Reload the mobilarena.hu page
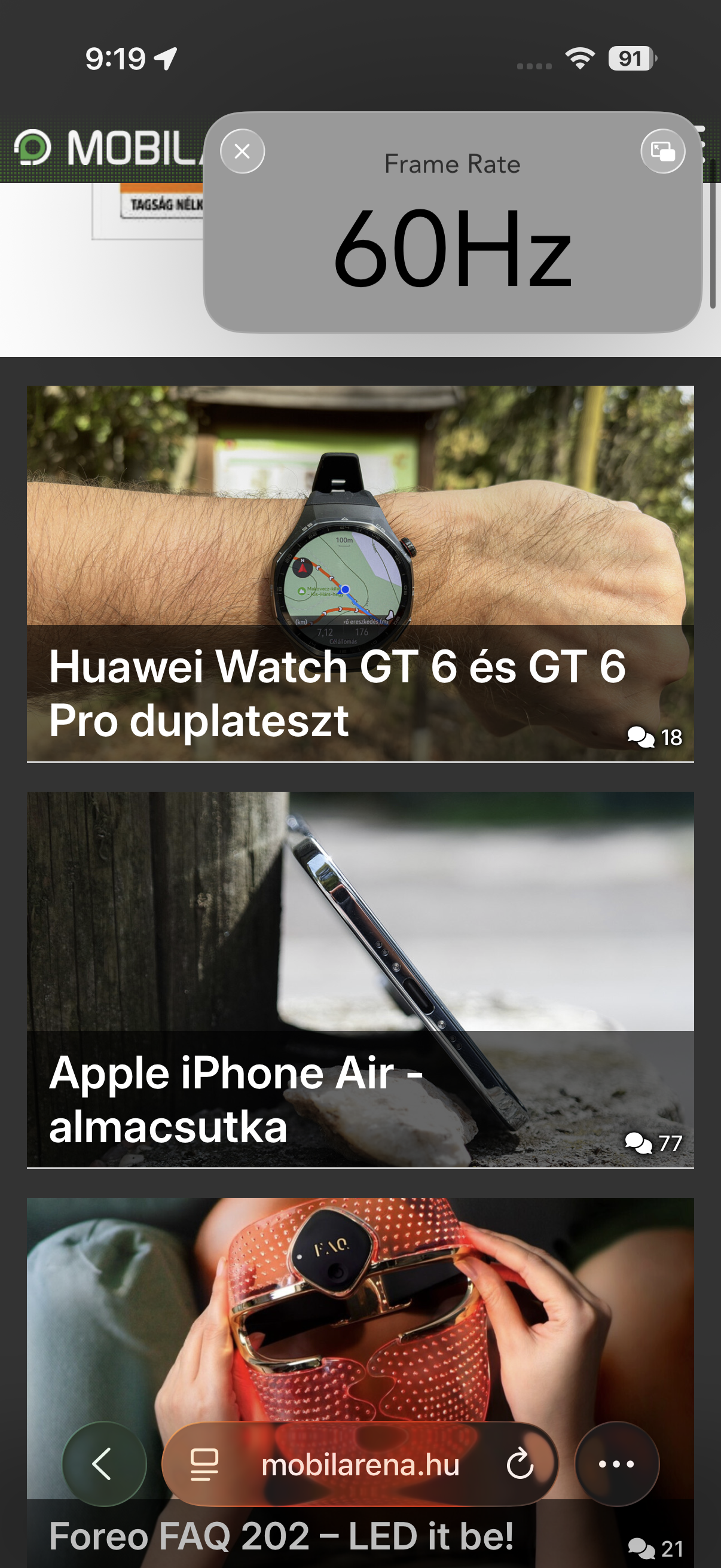Screen dimensions: 721x1568 click(520, 1464)
